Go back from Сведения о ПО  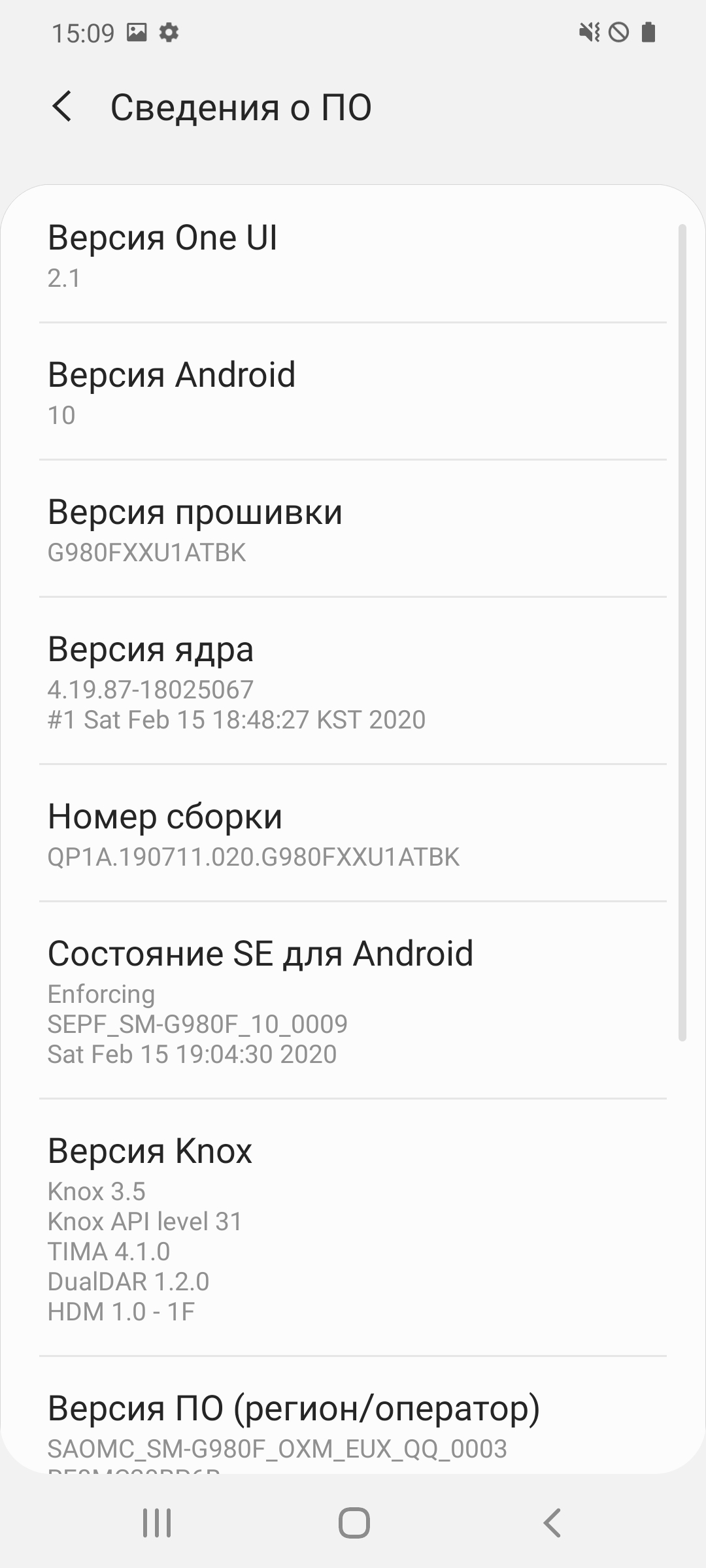[62, 107]
